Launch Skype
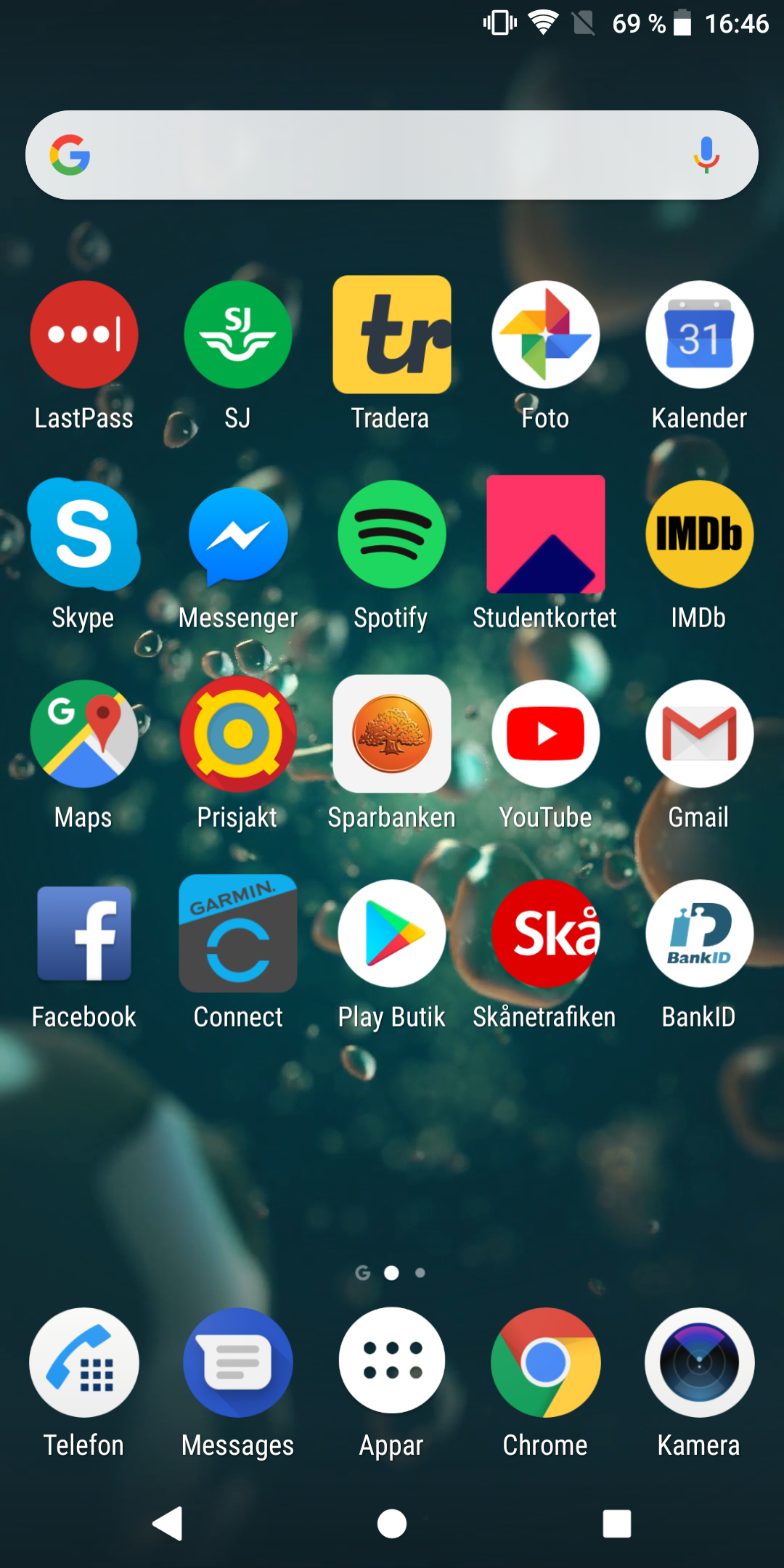Screen dimensions: 784x1568 [84, 535]
